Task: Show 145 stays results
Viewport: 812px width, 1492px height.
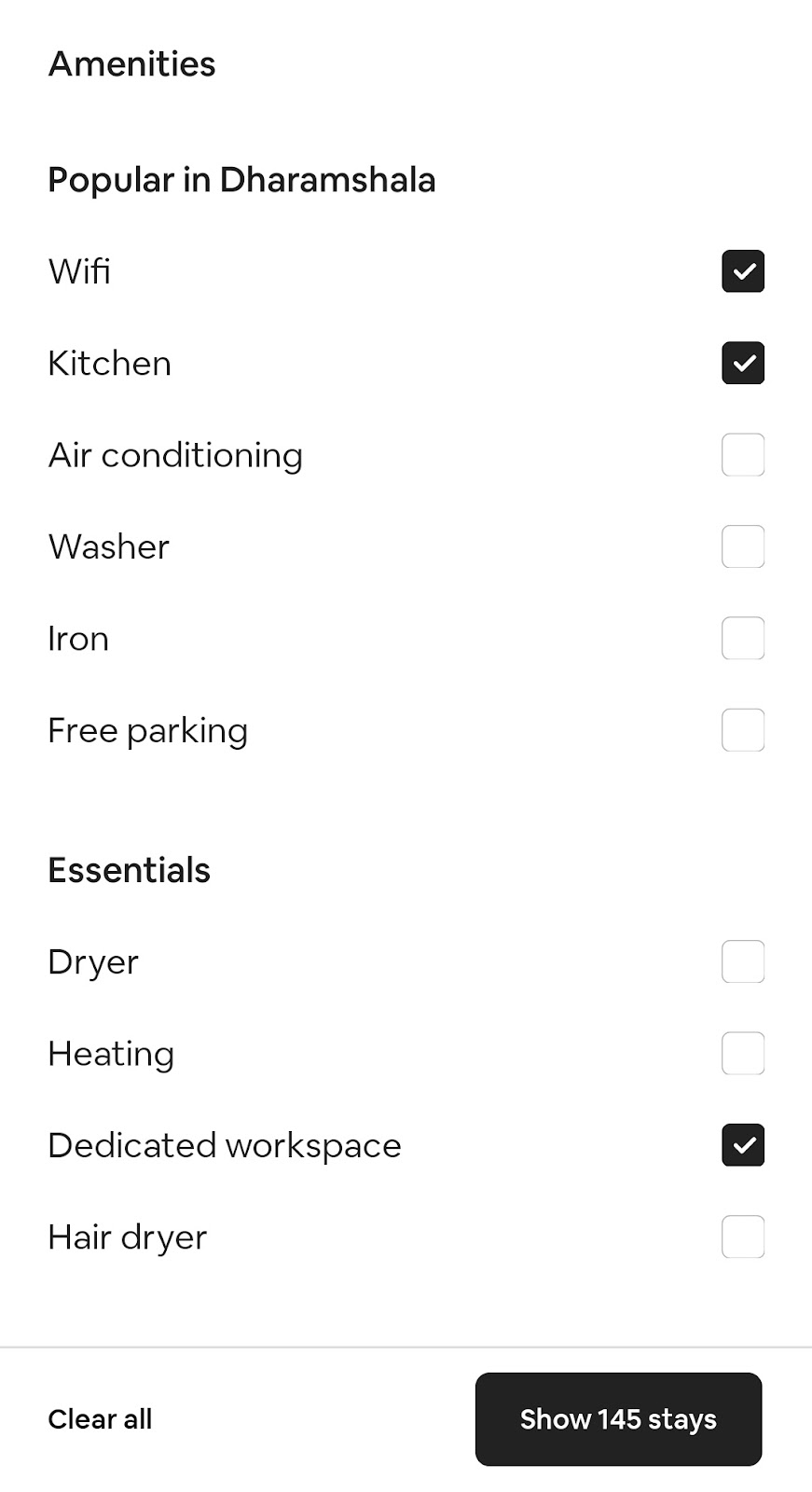Action: tap(618, 1419)
